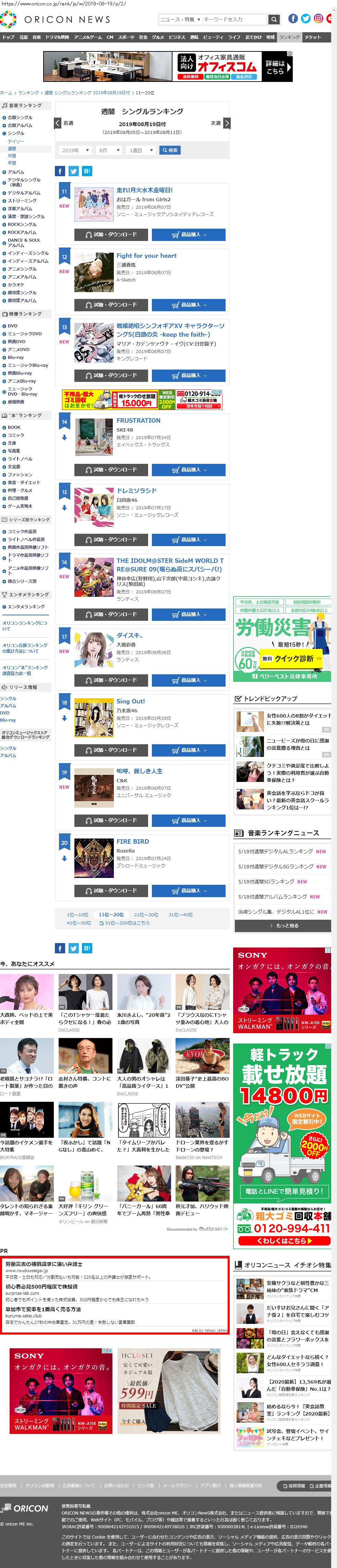Share on Twitter icon above ranking list
The height and width of the screenshot is (1568, 337).
pyautogui.click(x=73, y=172)
